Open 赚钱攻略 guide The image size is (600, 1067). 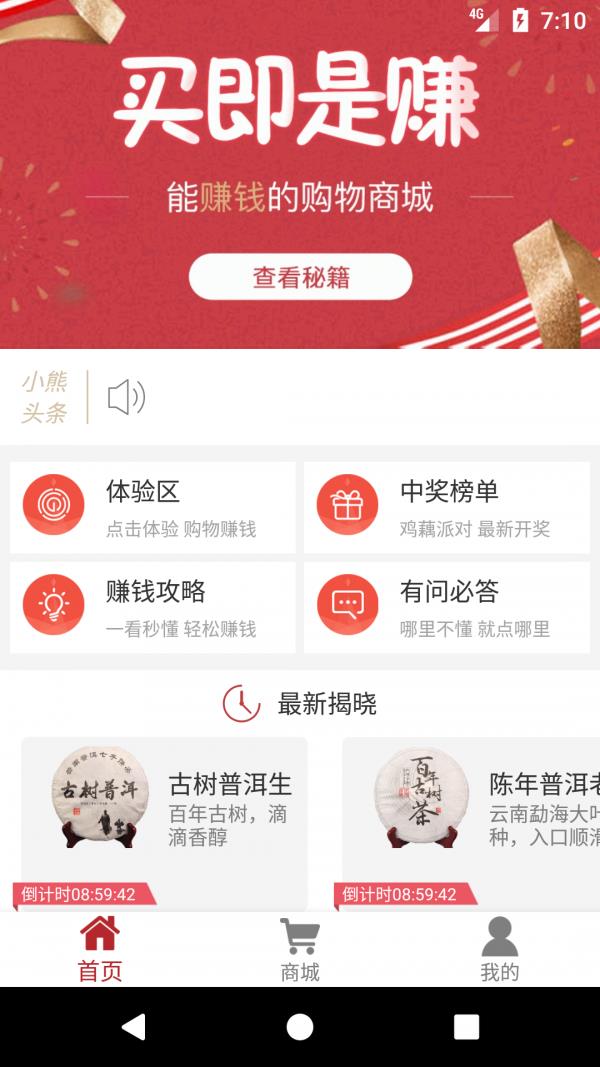tap(153, 607)
